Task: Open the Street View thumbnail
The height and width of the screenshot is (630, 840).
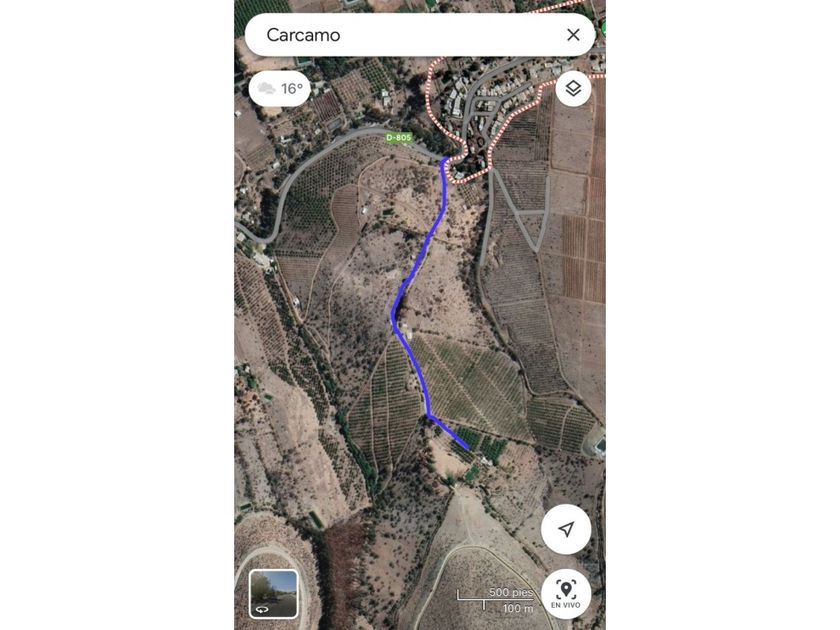Action: click(x=273, y=594)
